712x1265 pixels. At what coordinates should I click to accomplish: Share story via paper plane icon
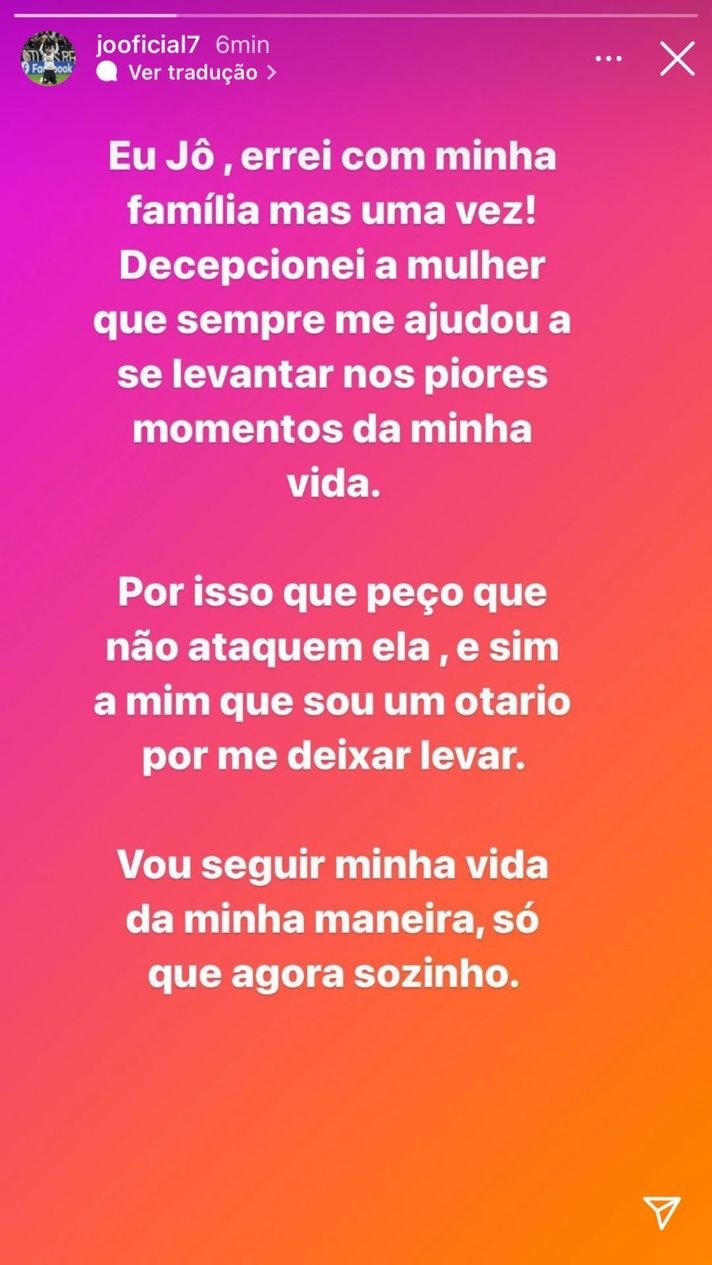point(662,1211)
